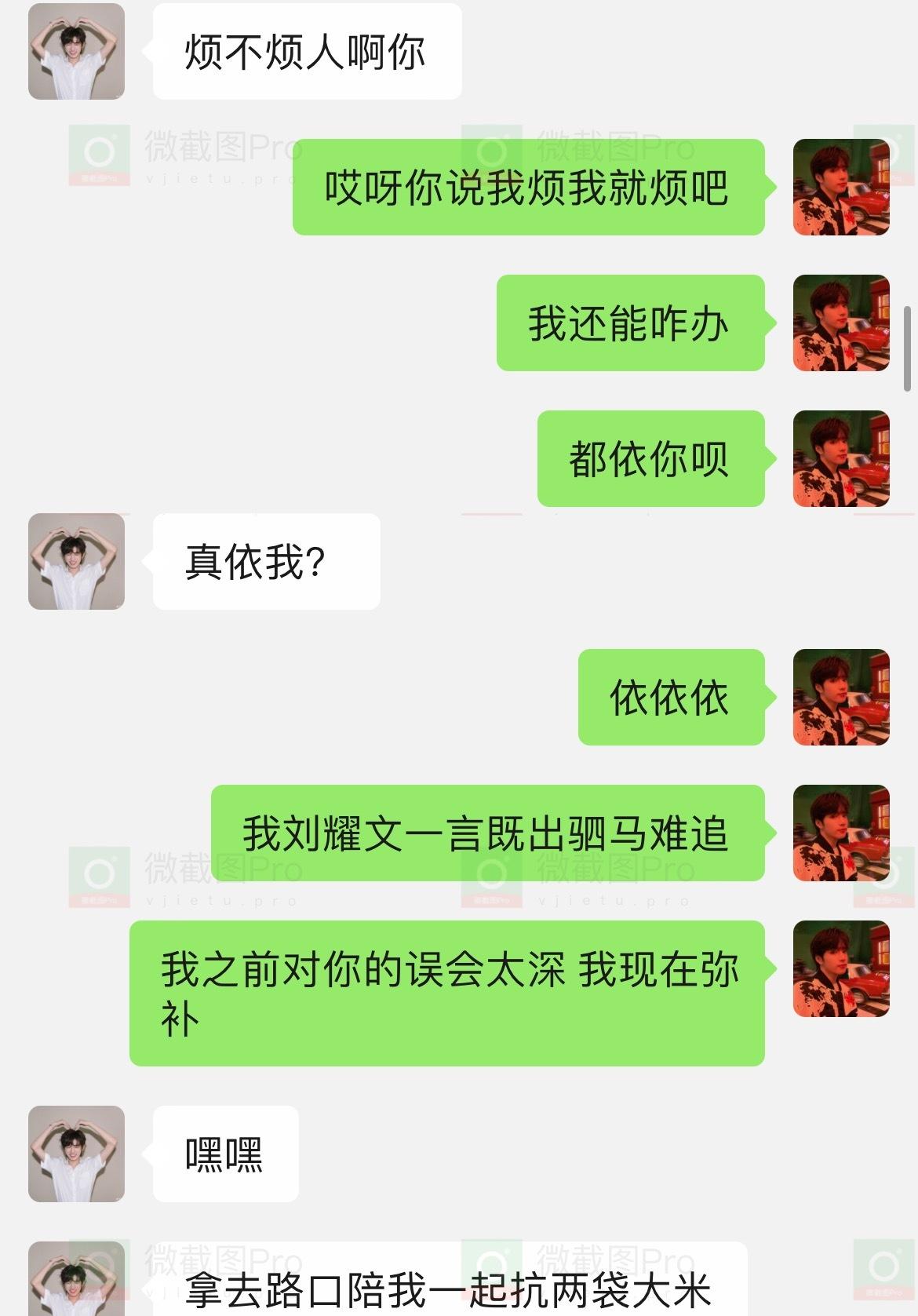Image resolution: width=918 pixels, height=1316 pixels.
Task: Open sender's avatar beside 烦不烦人啊你
Action: click(76, 52)
